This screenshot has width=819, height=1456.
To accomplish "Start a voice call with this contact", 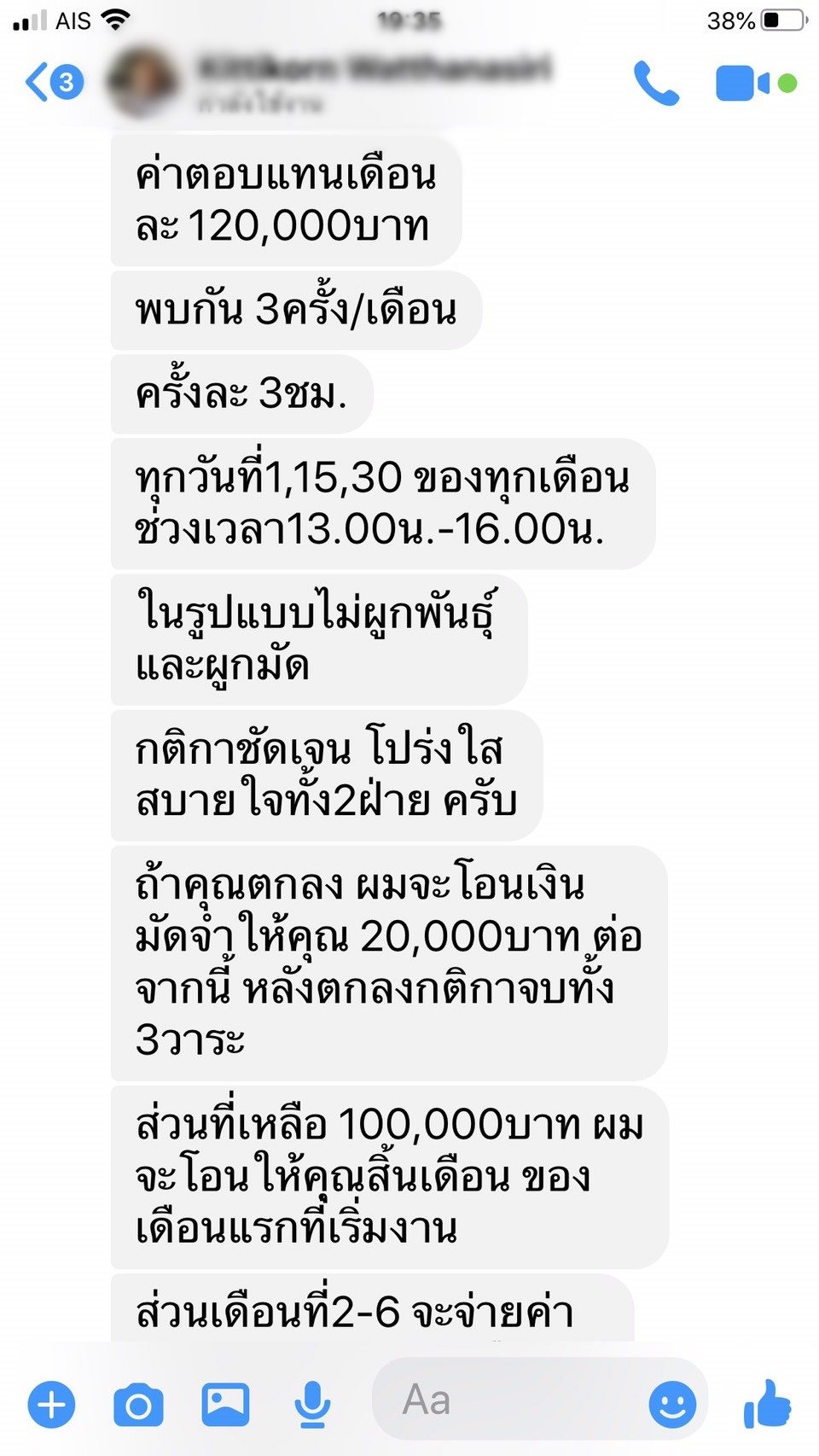I will click(x=656, y=83).
